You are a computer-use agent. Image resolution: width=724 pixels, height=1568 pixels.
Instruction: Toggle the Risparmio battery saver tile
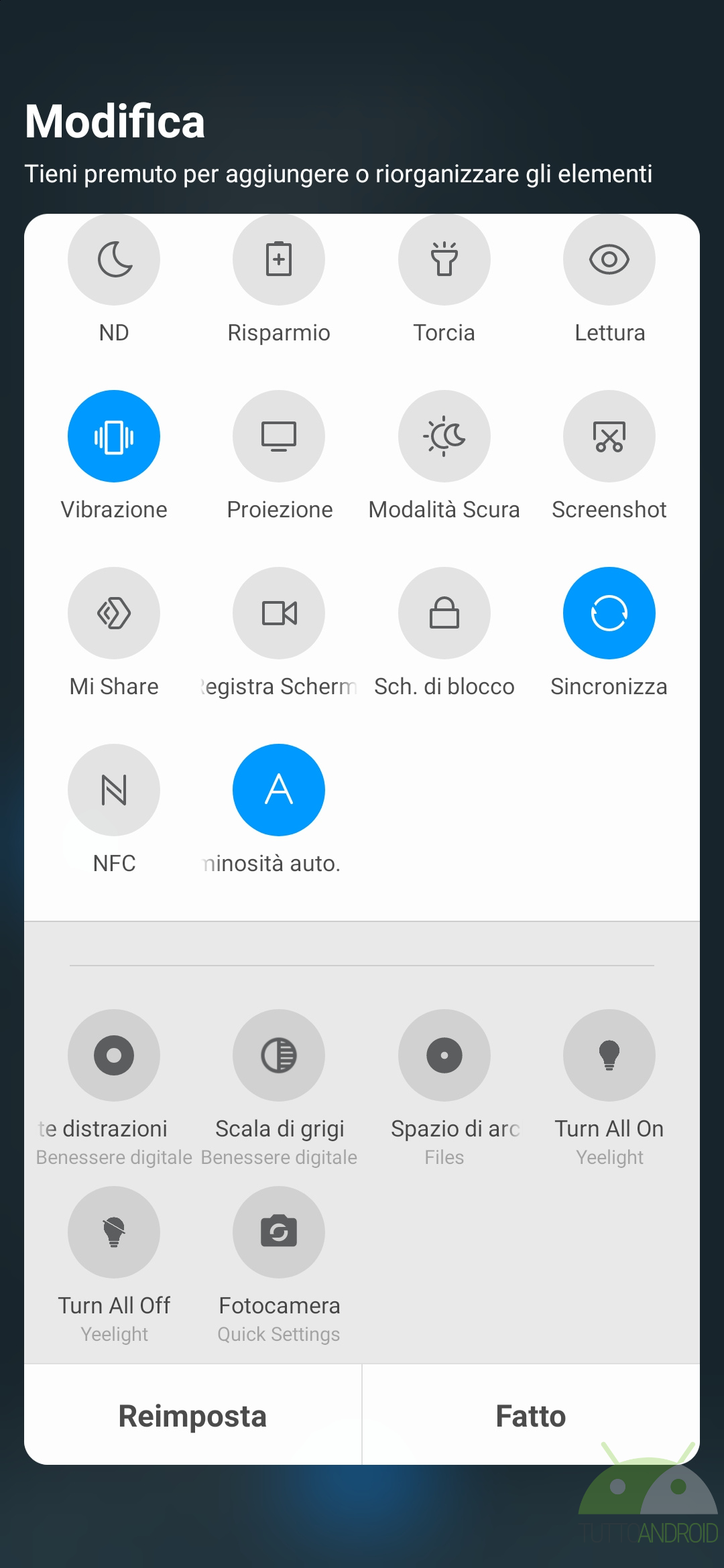[x=279, y=259]
